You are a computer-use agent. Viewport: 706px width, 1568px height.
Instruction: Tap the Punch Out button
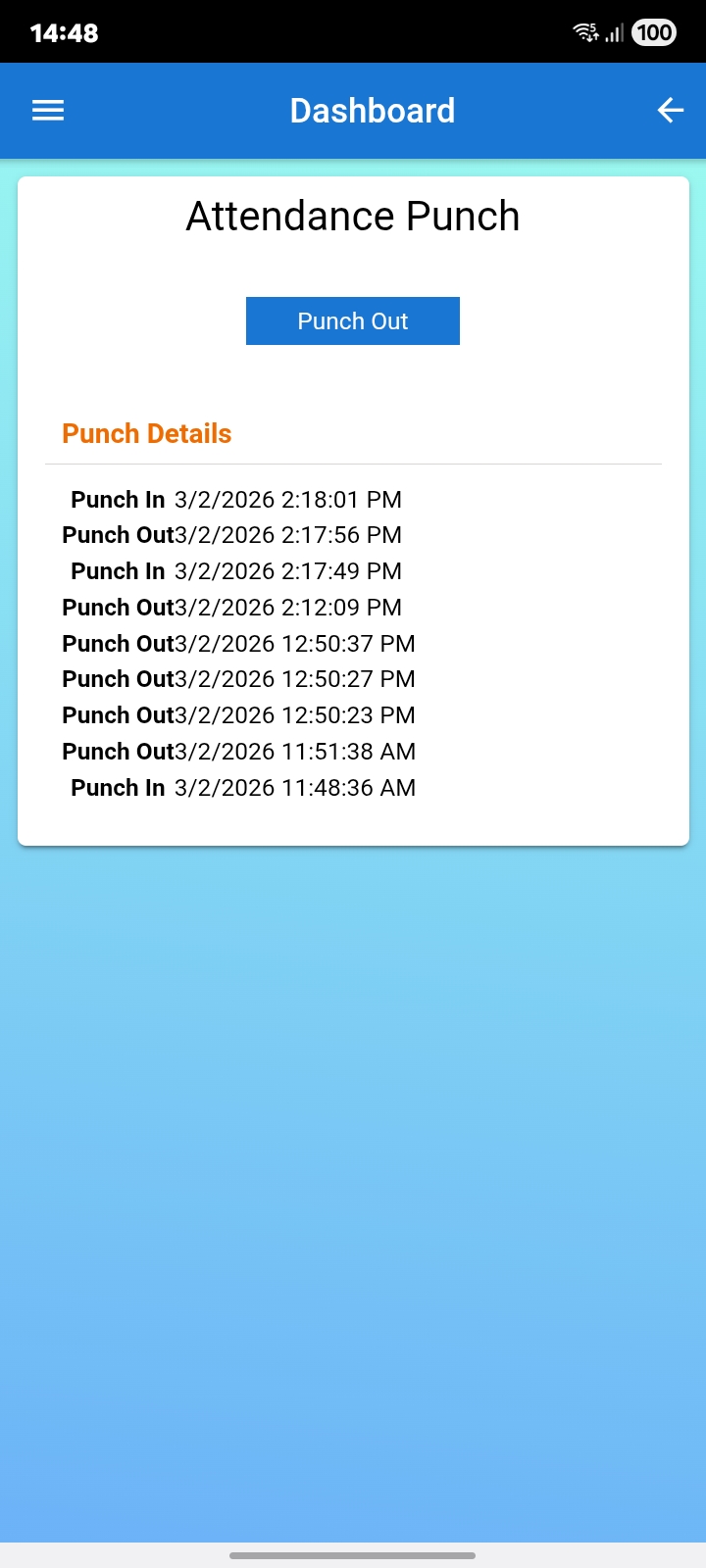tap(352, 321)
